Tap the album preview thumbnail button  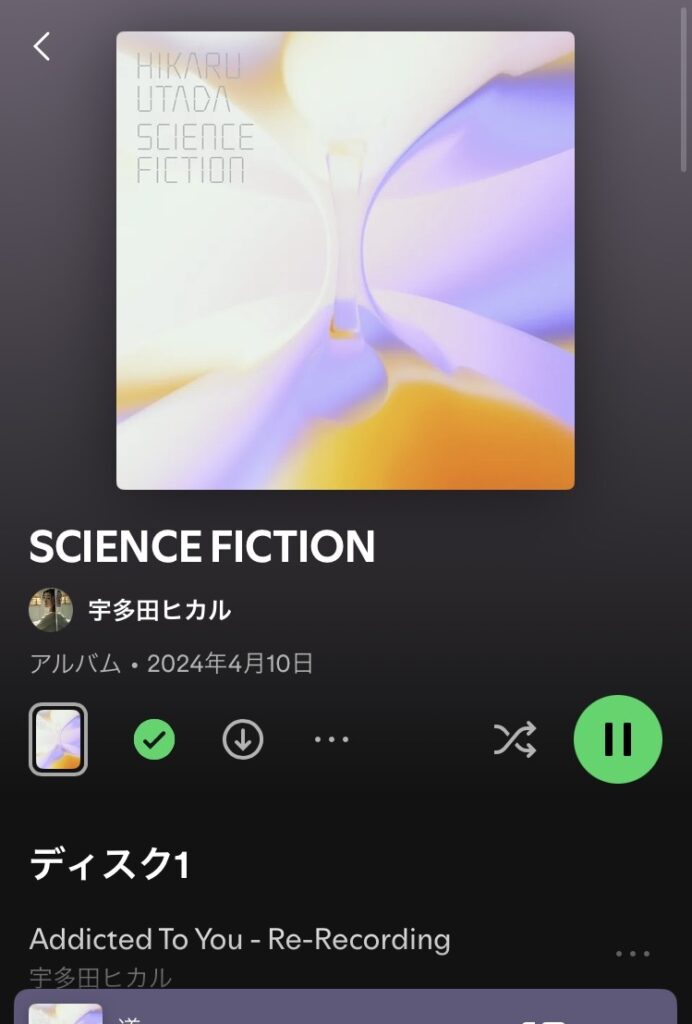[58, 740]
